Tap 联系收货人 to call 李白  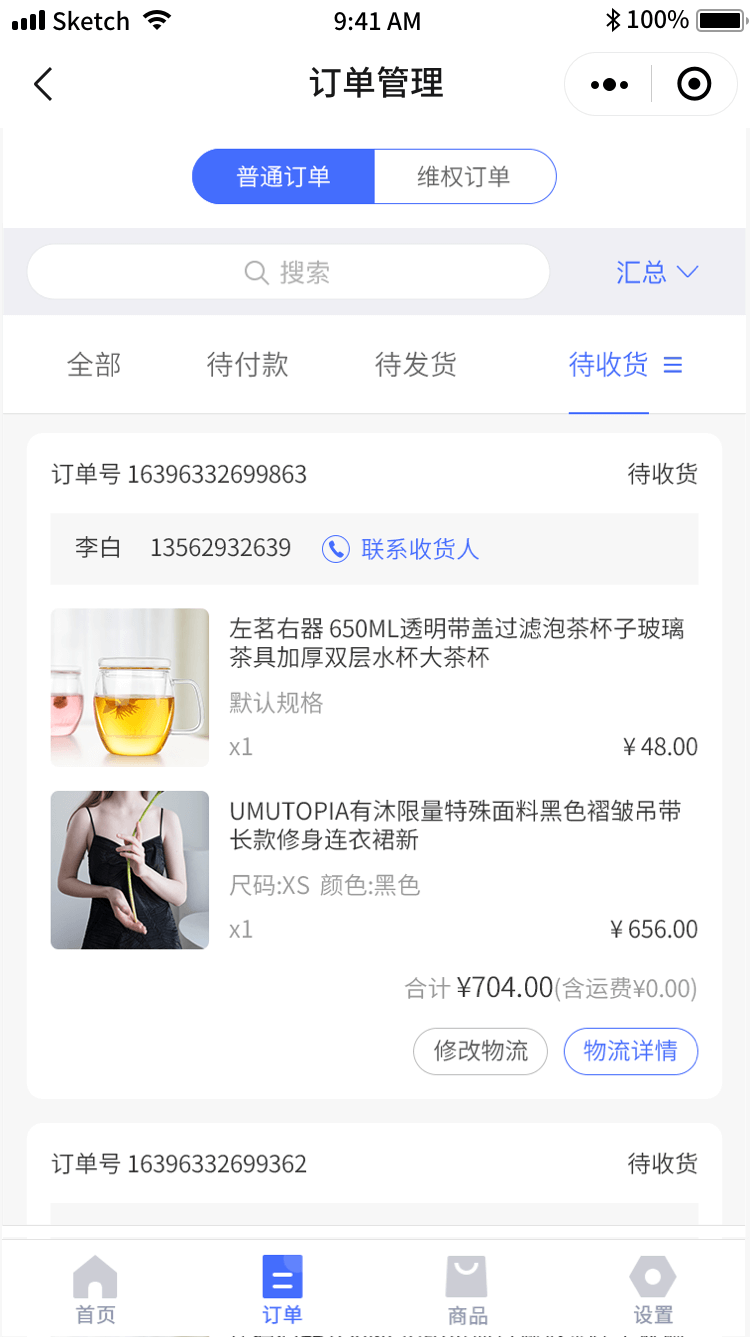(401, 549)
